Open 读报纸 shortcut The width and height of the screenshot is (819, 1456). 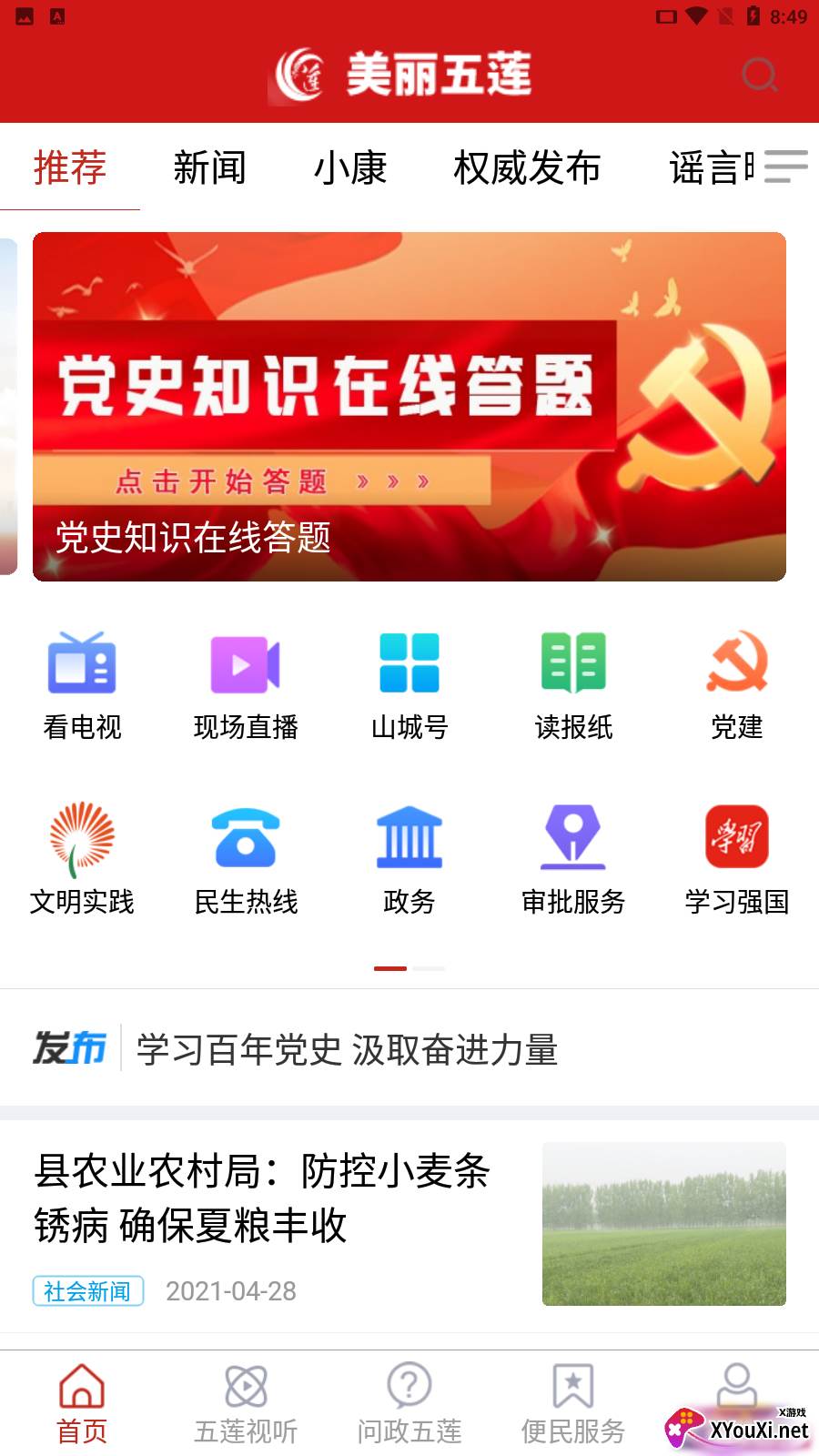pyautogui.click(x=573, y=686)
